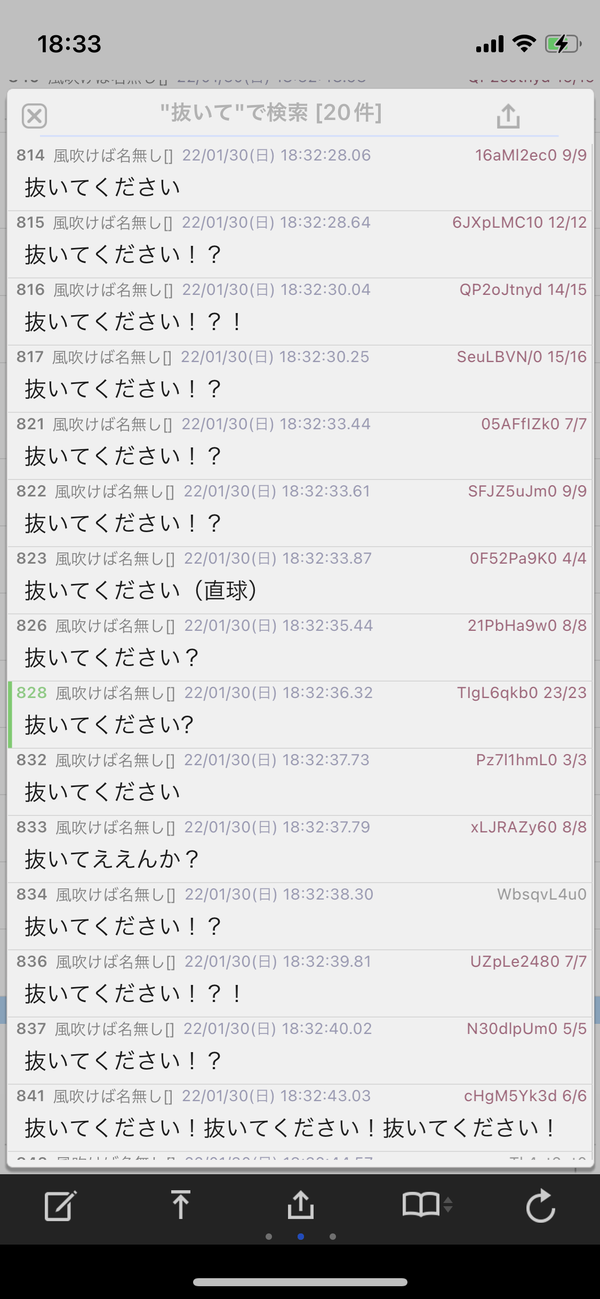Reload the thread
The width and height of the screenshot is (600, 1299).
click(x=540, y=1206)
